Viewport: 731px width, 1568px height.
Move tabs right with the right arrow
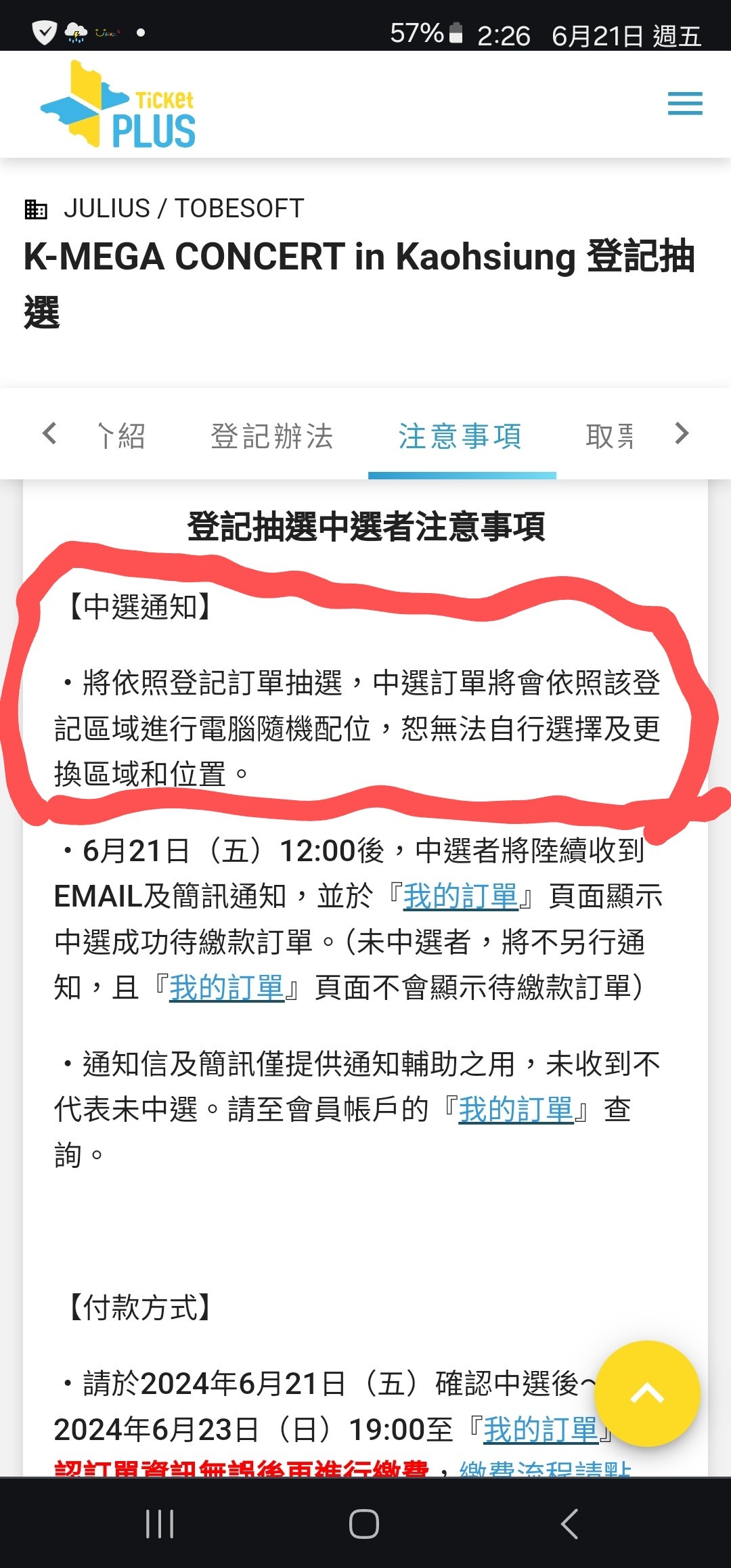[x=682, y=433]
